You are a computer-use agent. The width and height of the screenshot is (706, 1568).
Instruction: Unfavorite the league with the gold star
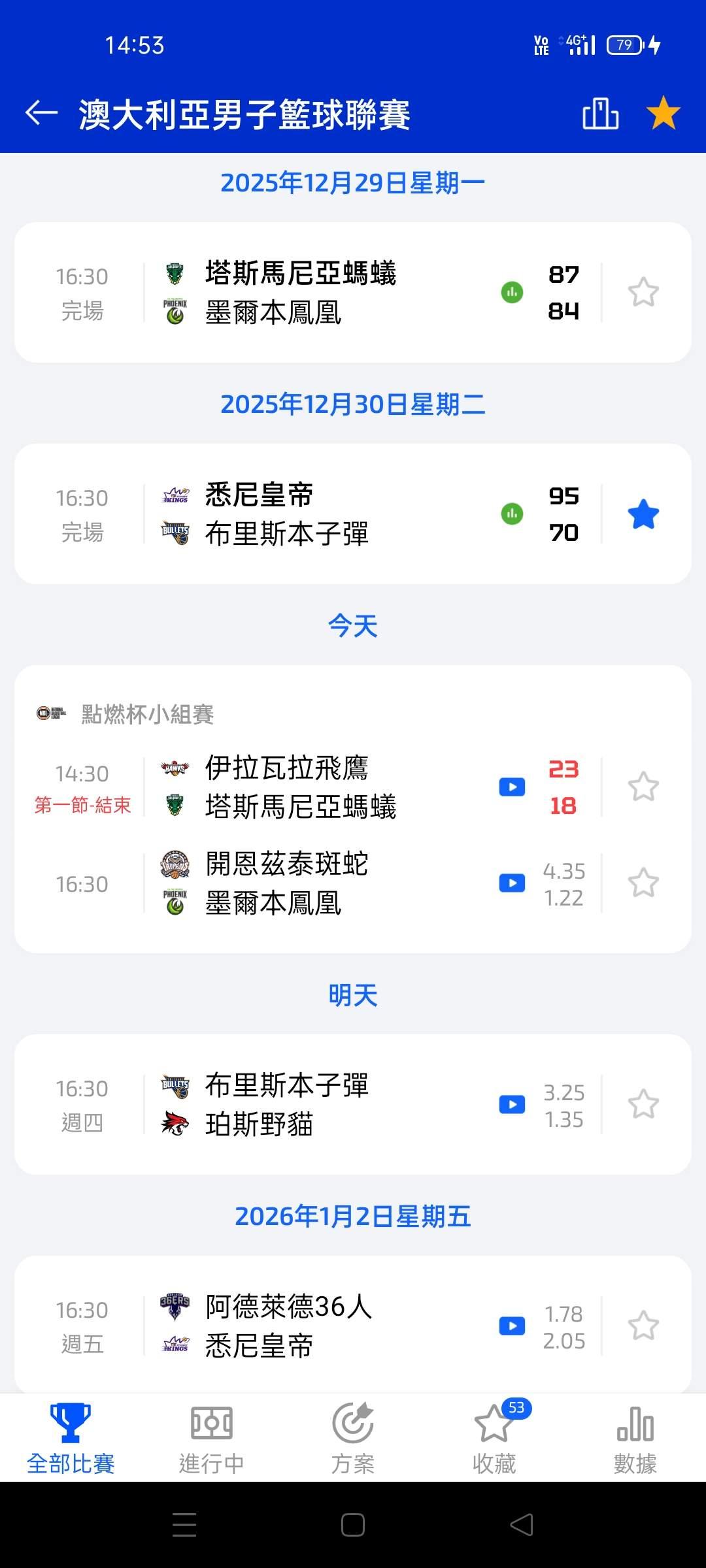(x=663, y=113)
